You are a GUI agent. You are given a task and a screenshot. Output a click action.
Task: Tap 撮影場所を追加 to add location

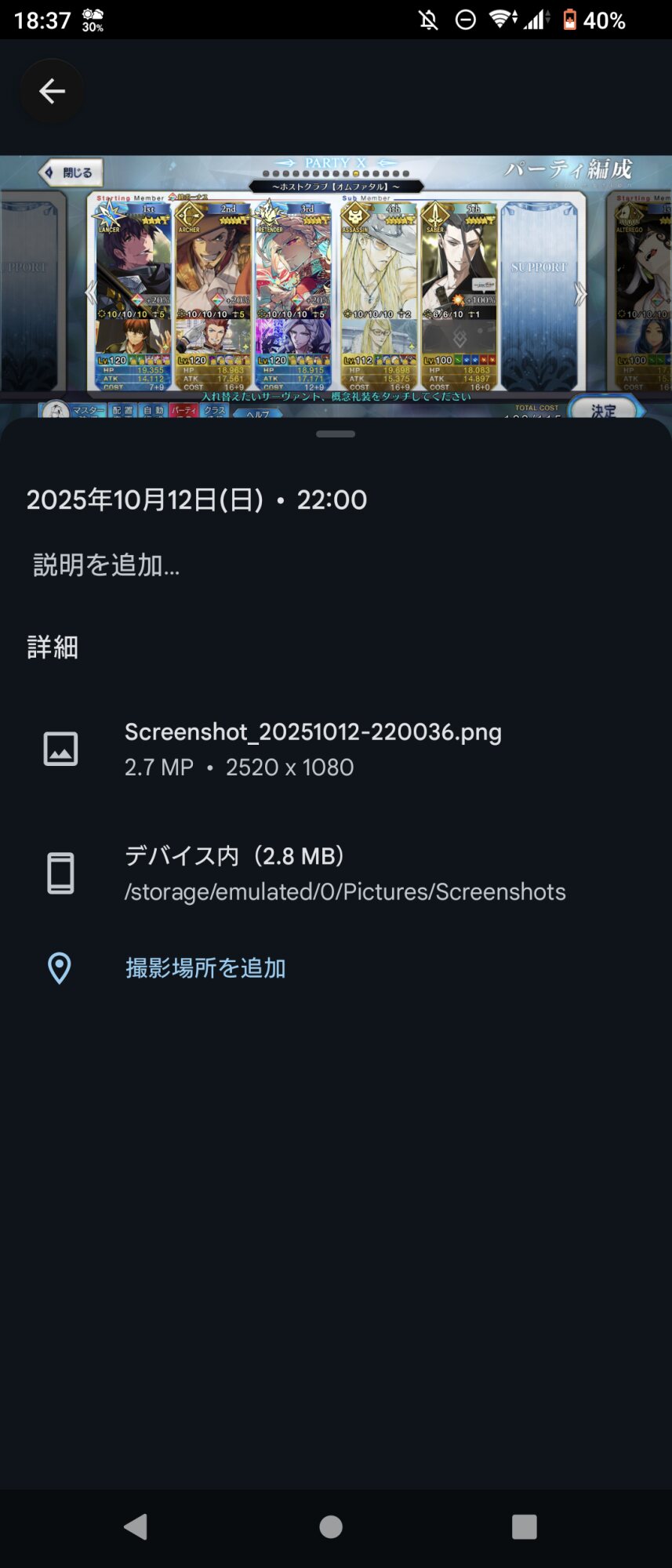tap(205, 968)
